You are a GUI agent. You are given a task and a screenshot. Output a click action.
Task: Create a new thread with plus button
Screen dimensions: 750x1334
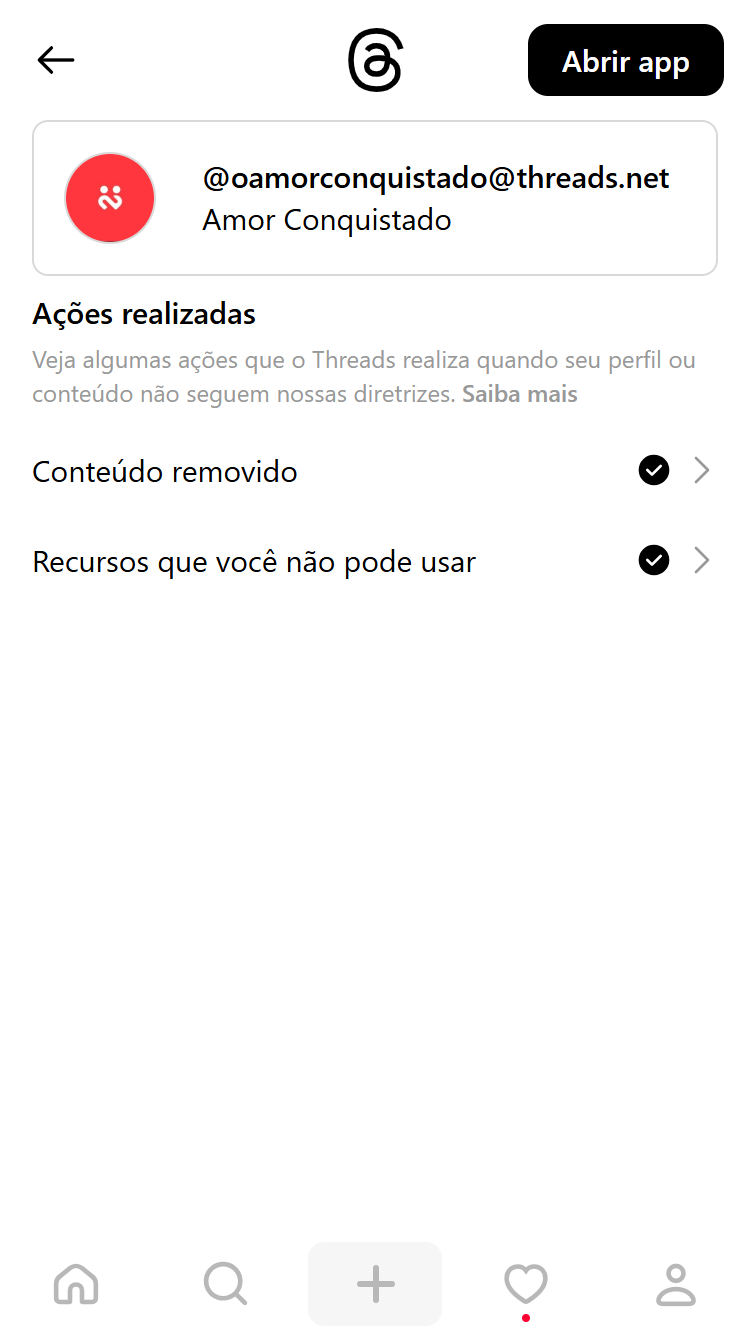pos(375,1283)
